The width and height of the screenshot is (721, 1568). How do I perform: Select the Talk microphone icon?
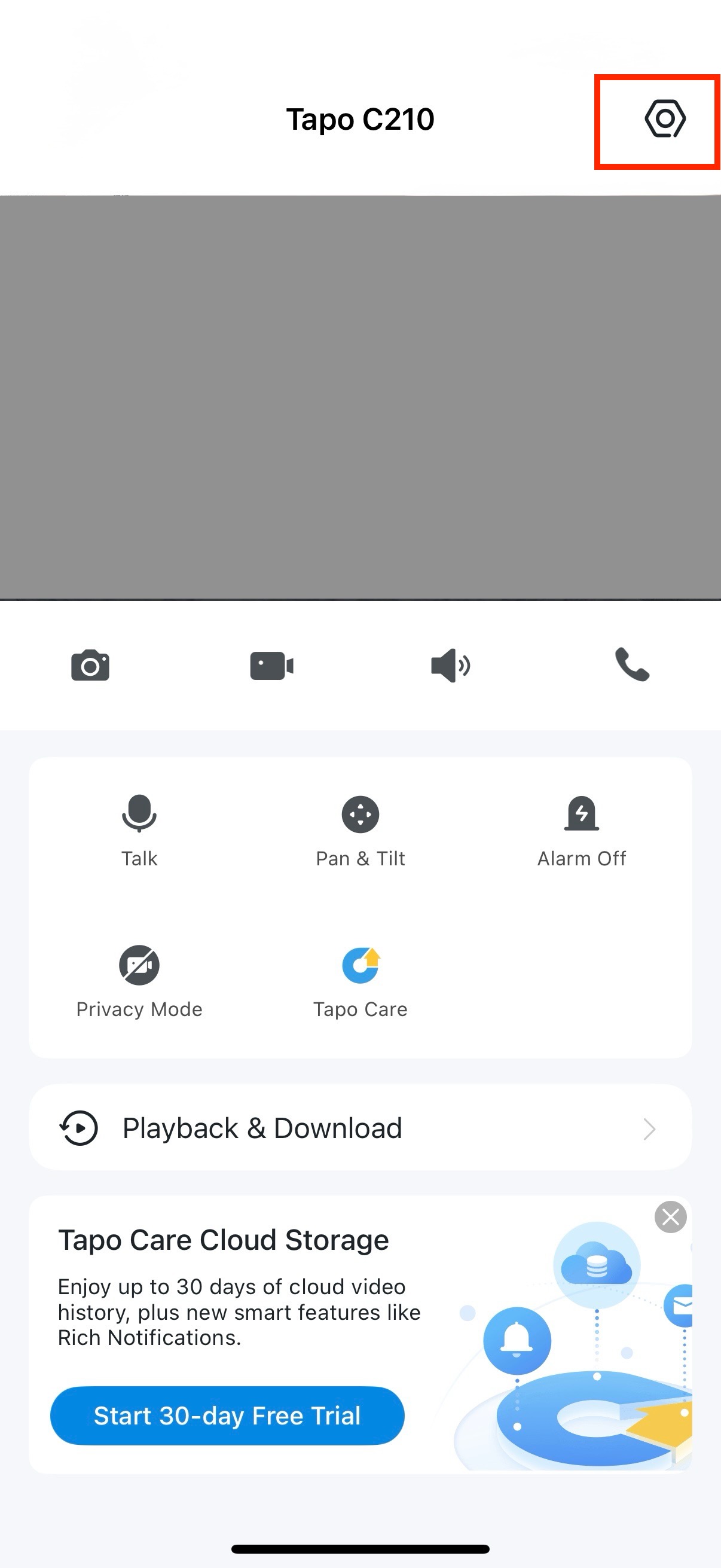pyautogui.click(x=139, y=814)
